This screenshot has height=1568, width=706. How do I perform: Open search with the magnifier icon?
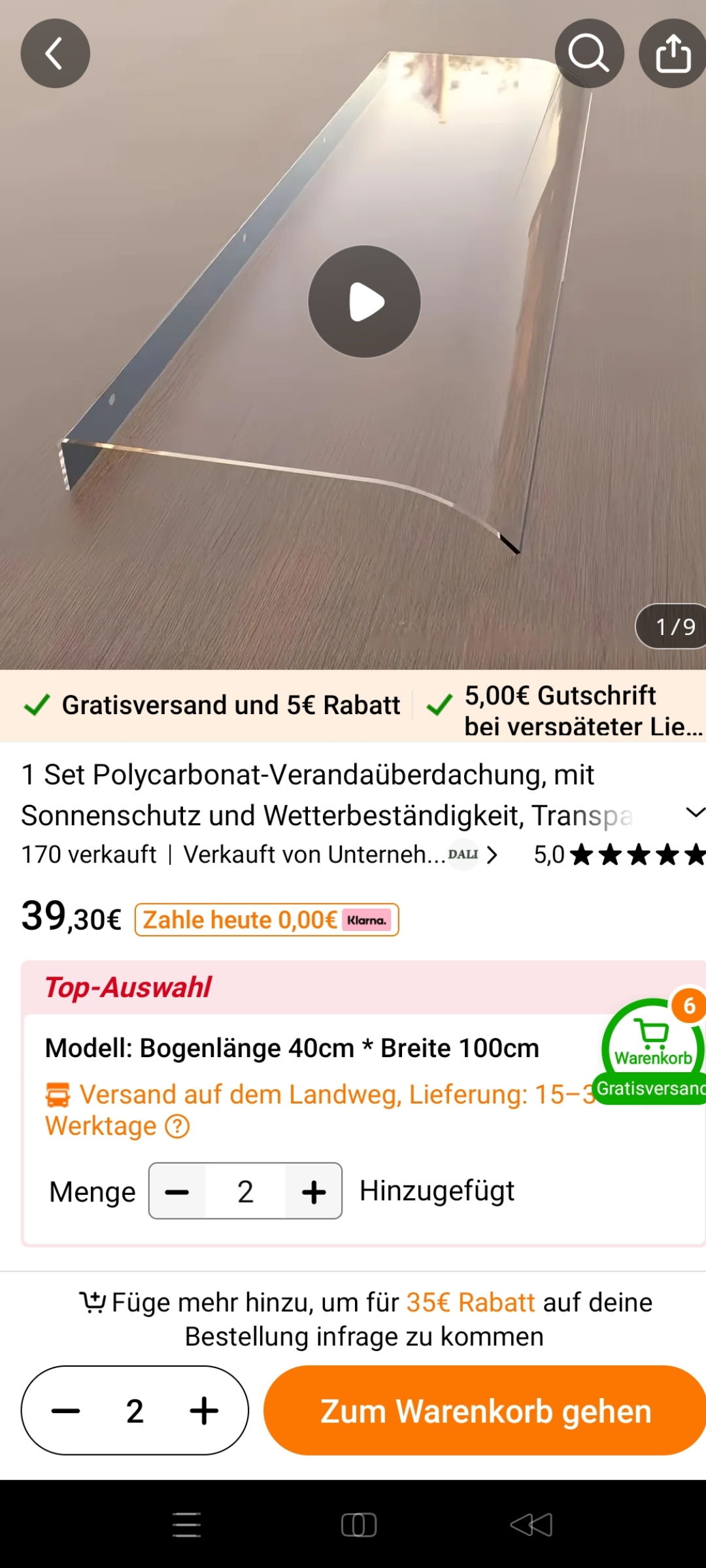pyautogui.click(x=589, y=54)
